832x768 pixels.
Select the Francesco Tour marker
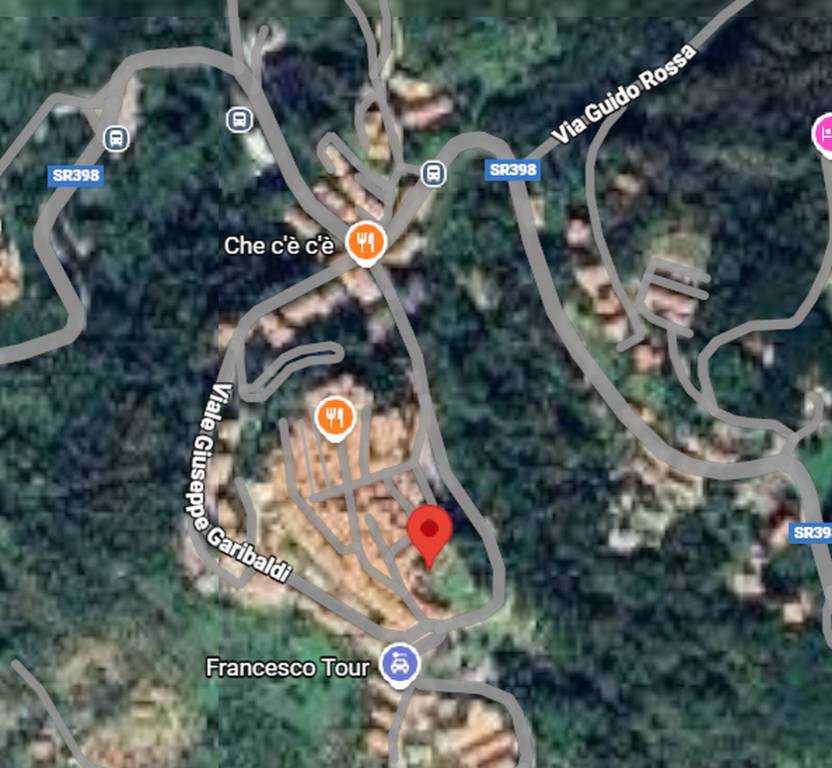[x=400, y=664]
